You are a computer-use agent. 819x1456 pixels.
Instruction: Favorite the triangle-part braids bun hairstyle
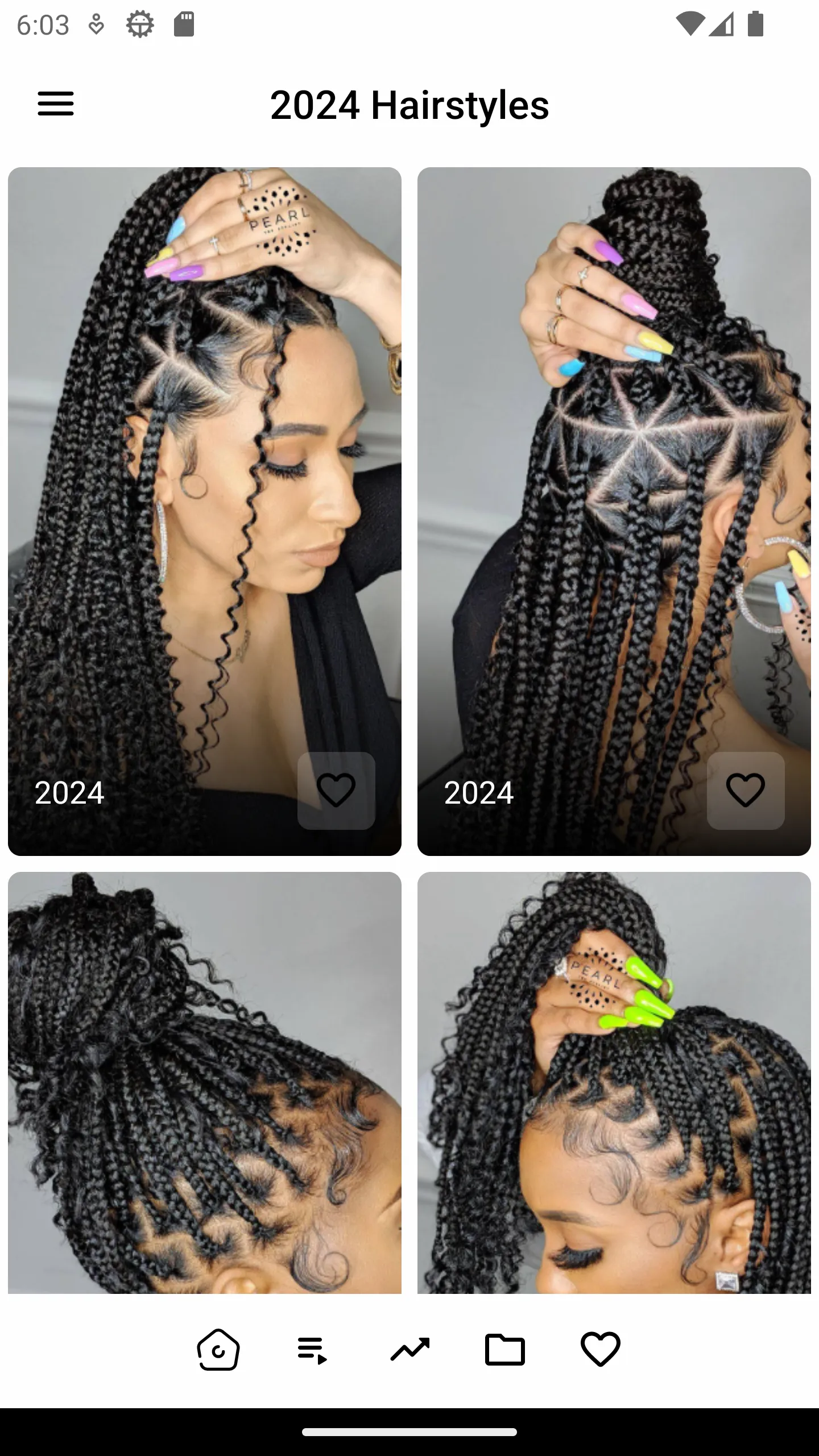pos(746,791)
